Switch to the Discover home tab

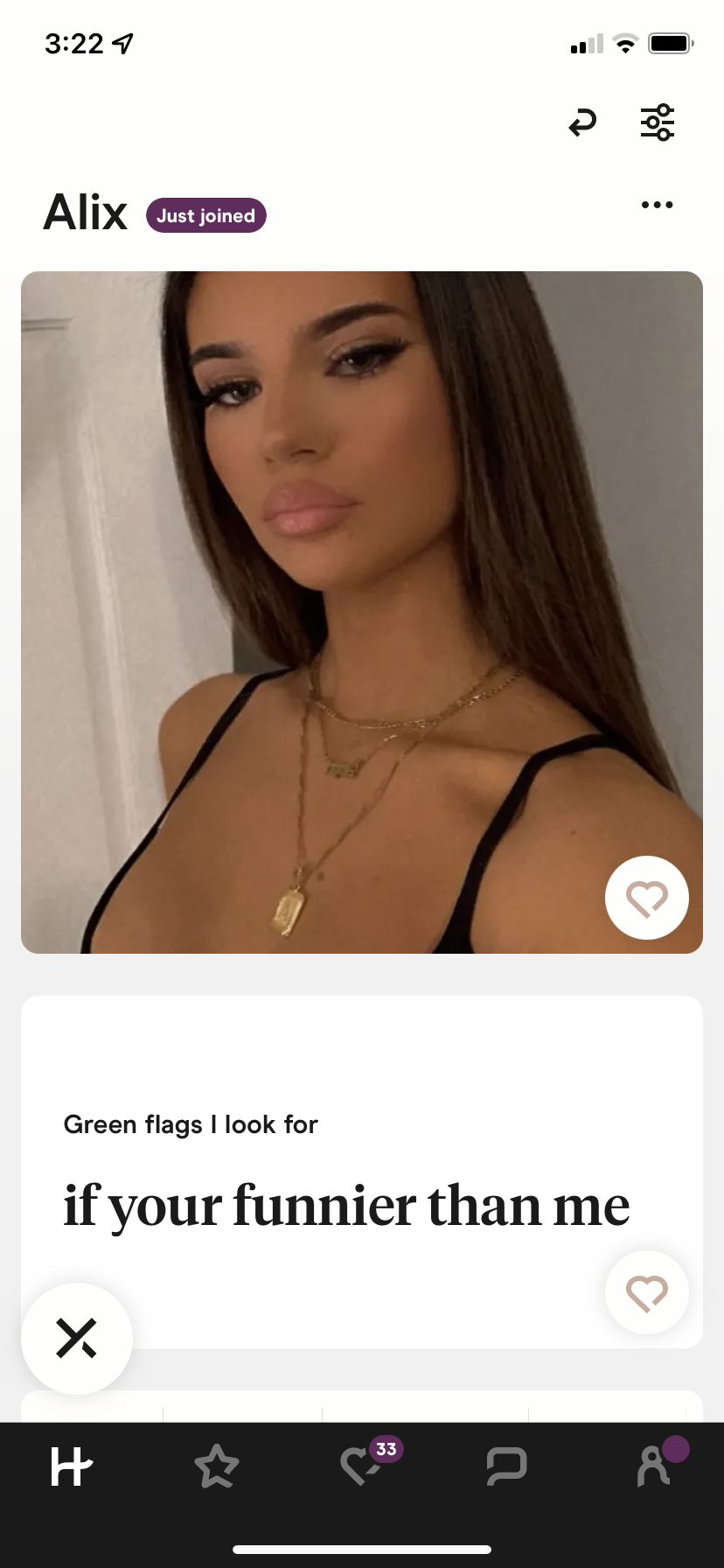coord(72,1466)
